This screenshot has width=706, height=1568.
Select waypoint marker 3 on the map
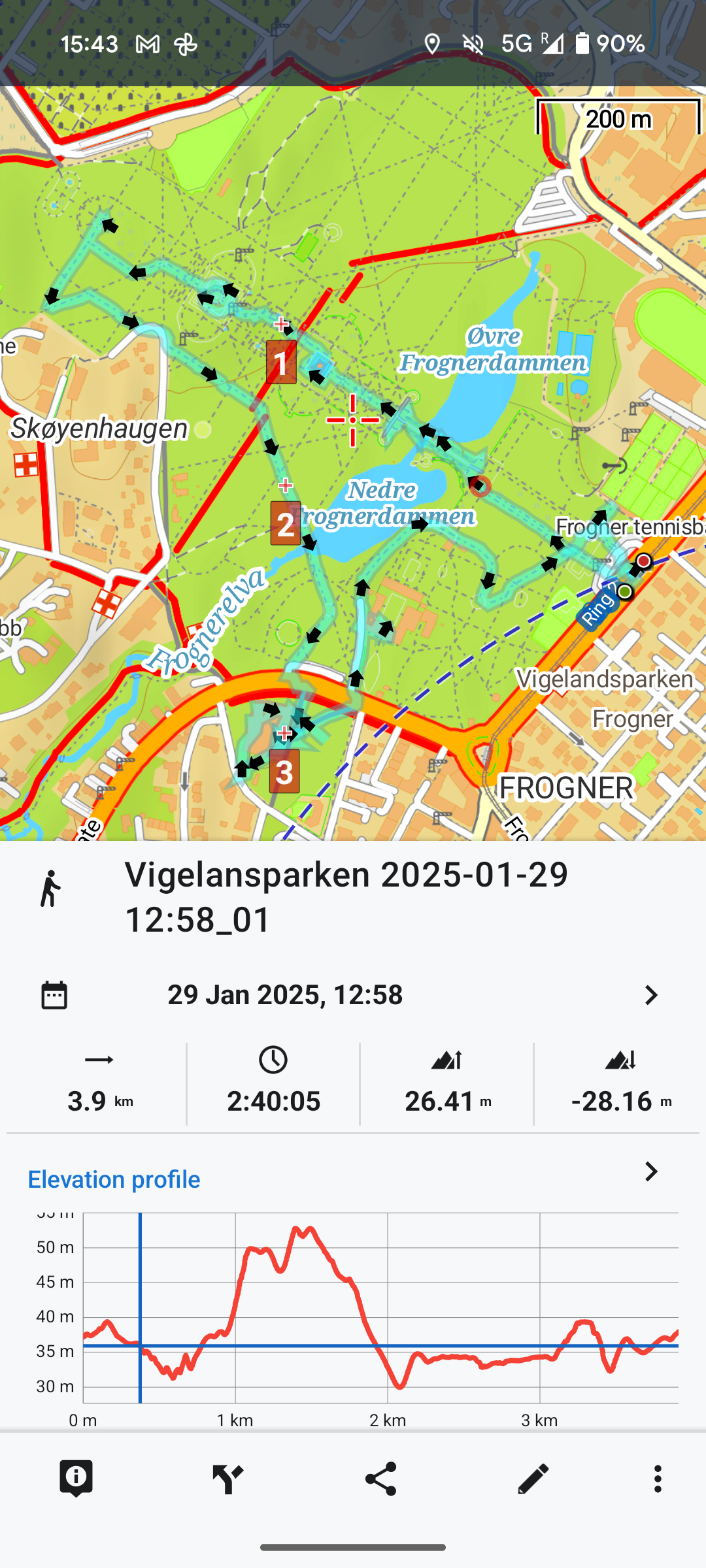coord(284,772)
